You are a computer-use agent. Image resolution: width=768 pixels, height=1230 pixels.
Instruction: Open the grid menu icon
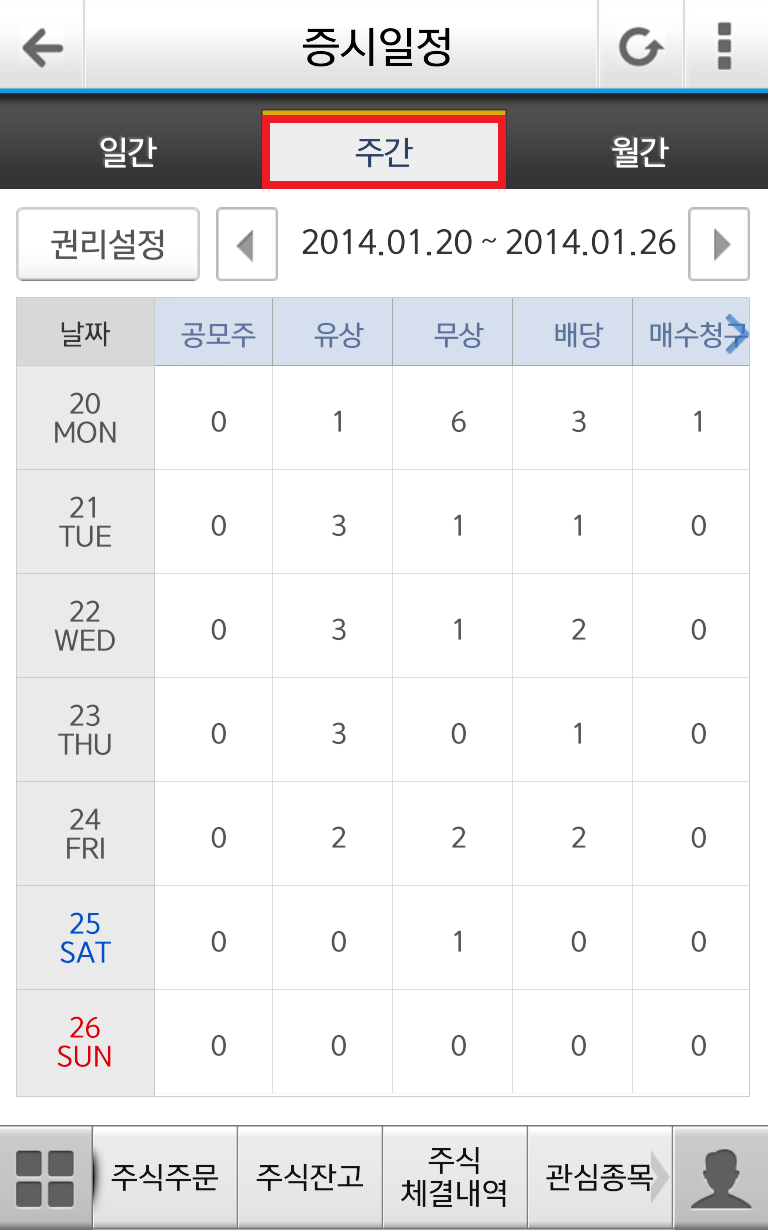(46, 1178)
